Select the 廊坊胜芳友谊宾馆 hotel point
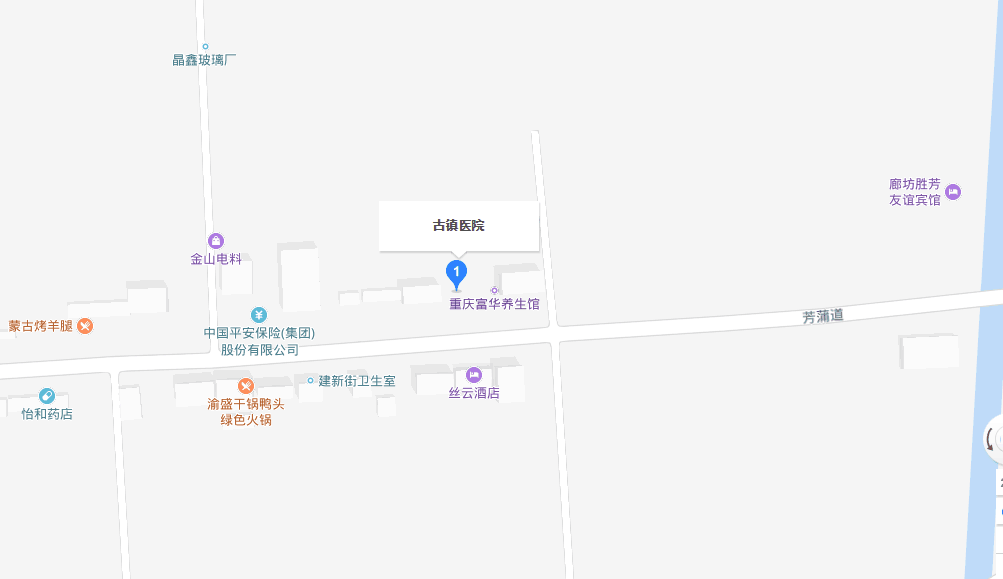This screenshot has width=1003, height=579. click(x=953, y=192)
